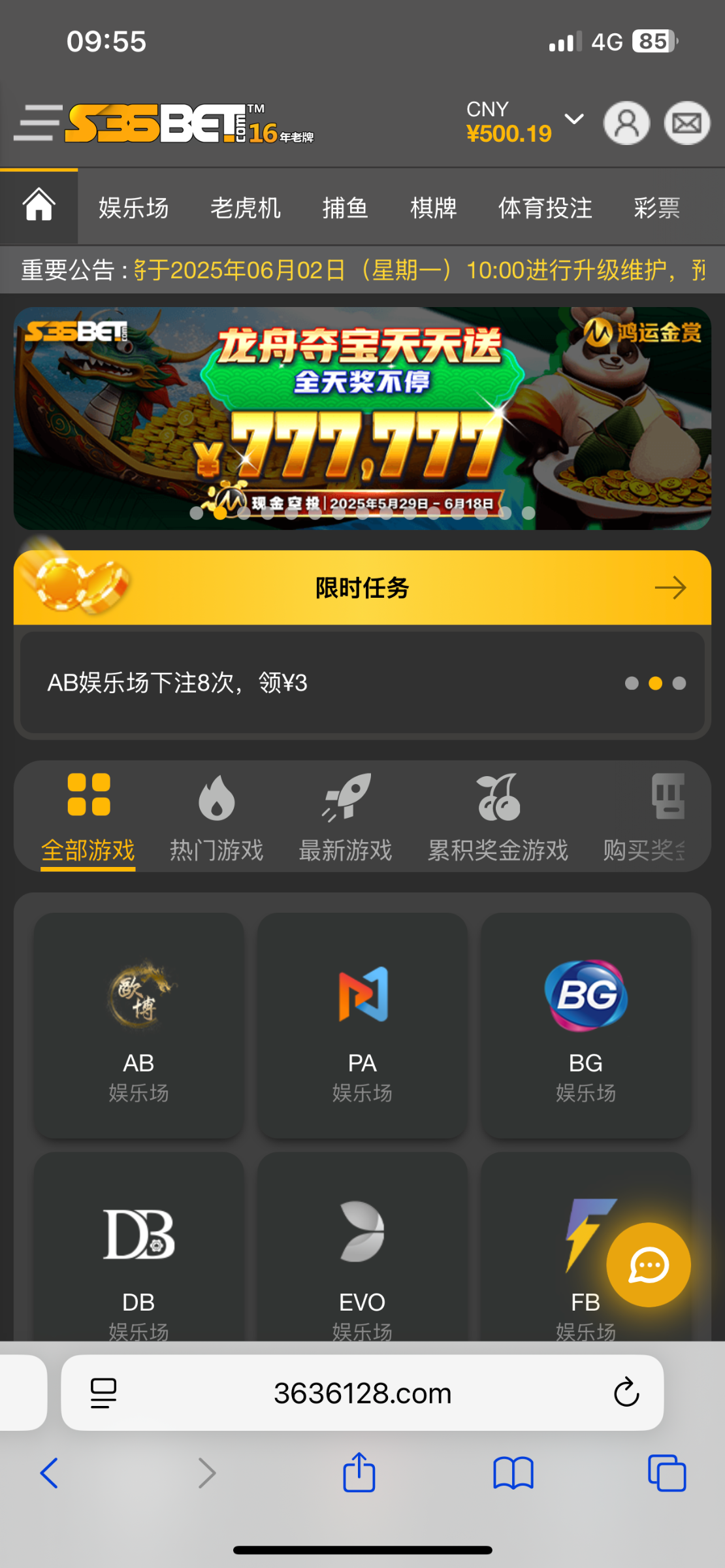Go to the home tab
This screenshot has width=725, height=1568.
point(39,207)
